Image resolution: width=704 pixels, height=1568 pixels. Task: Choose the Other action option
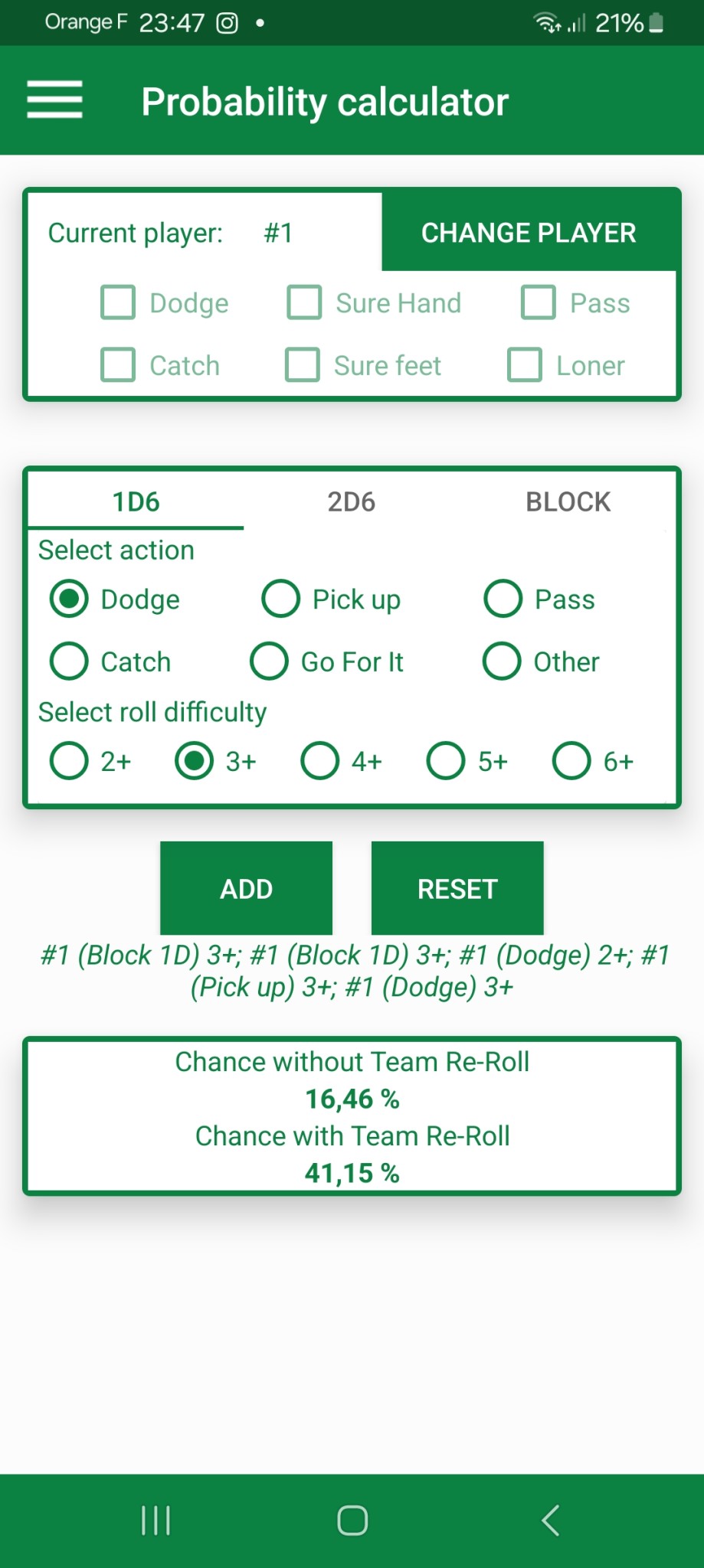tap(503, 661)
